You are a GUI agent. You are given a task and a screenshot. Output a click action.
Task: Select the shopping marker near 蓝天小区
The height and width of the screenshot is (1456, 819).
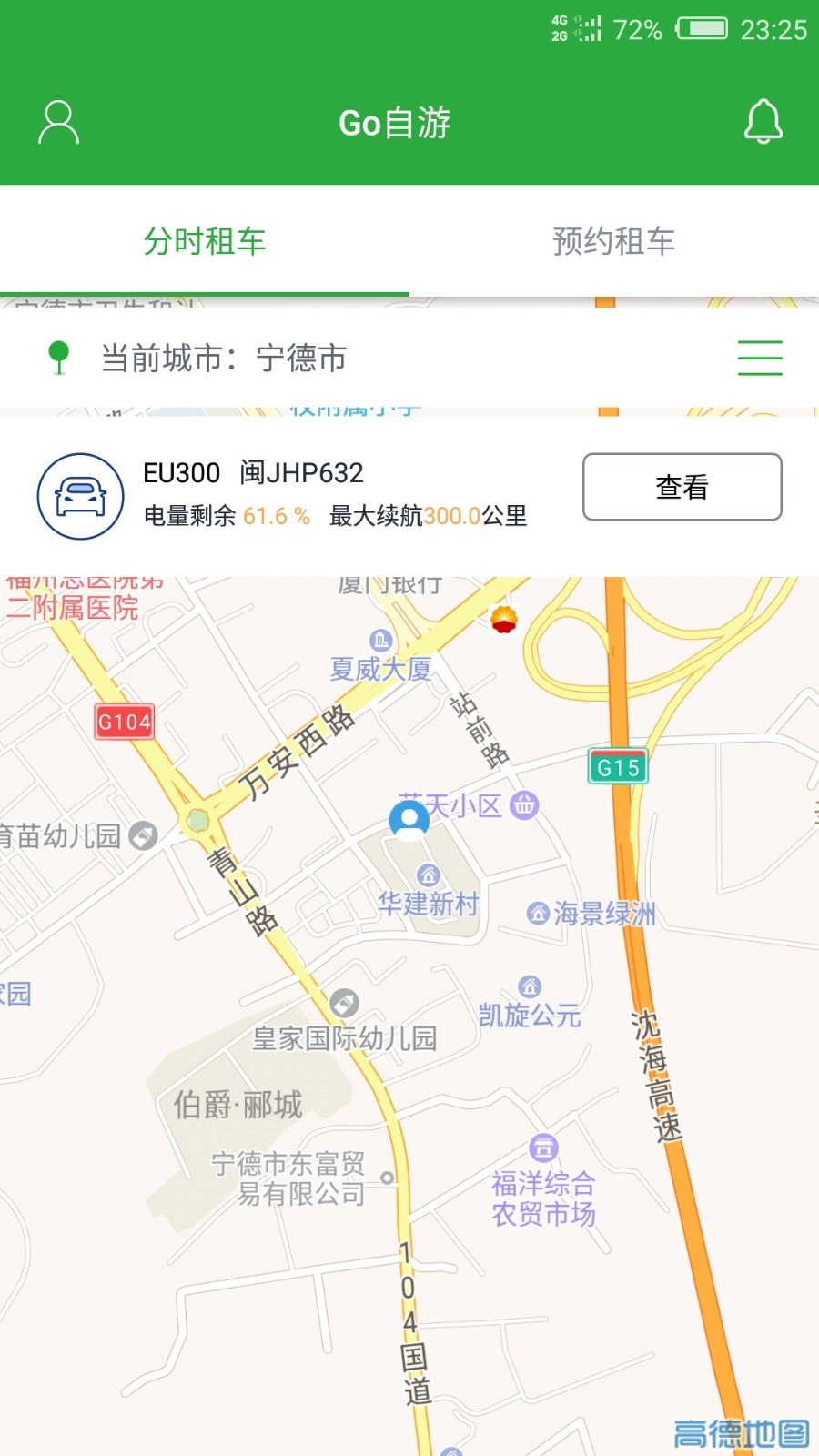click(524, 805)
